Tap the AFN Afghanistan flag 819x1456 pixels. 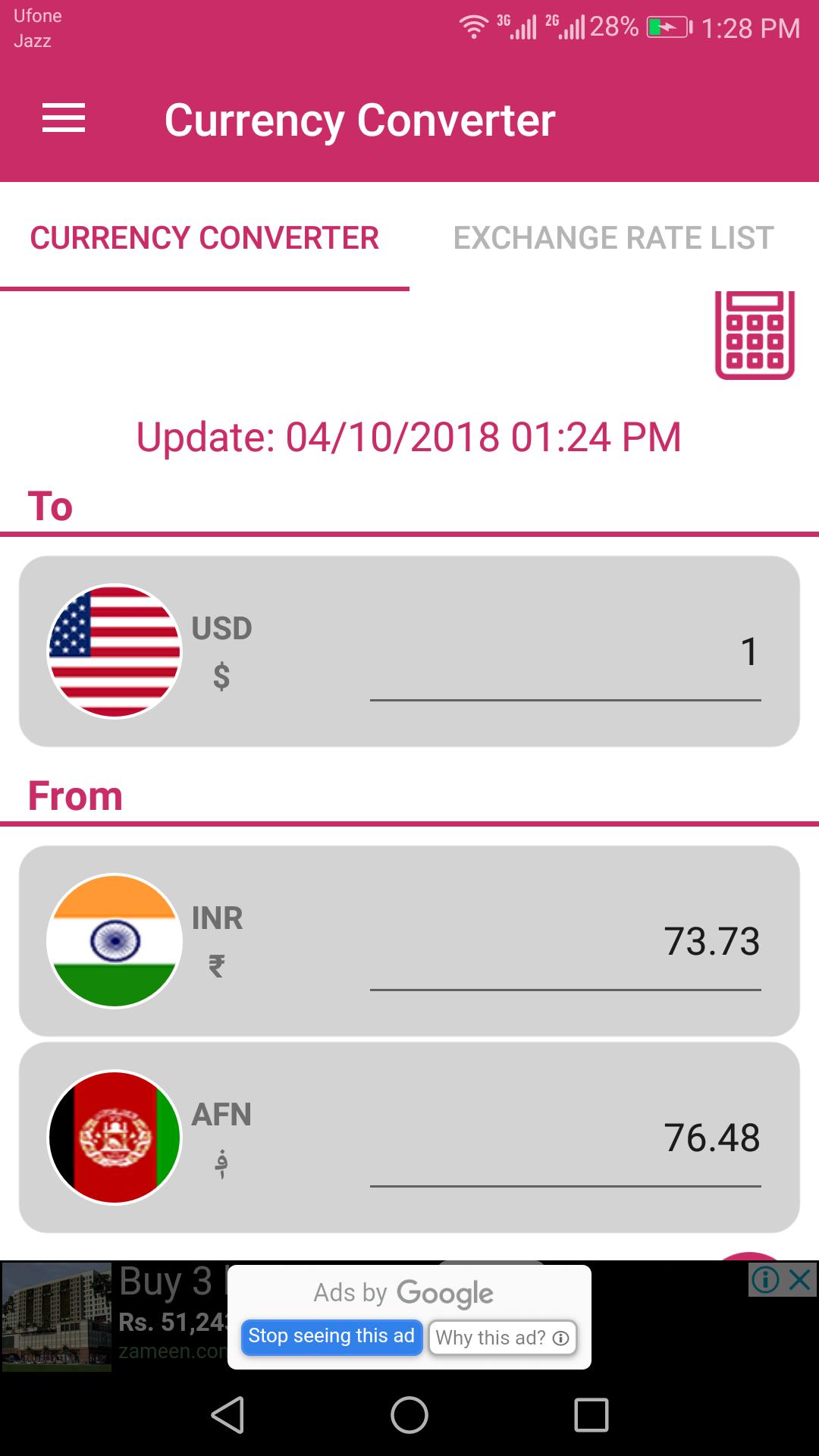coord(115,1137)
